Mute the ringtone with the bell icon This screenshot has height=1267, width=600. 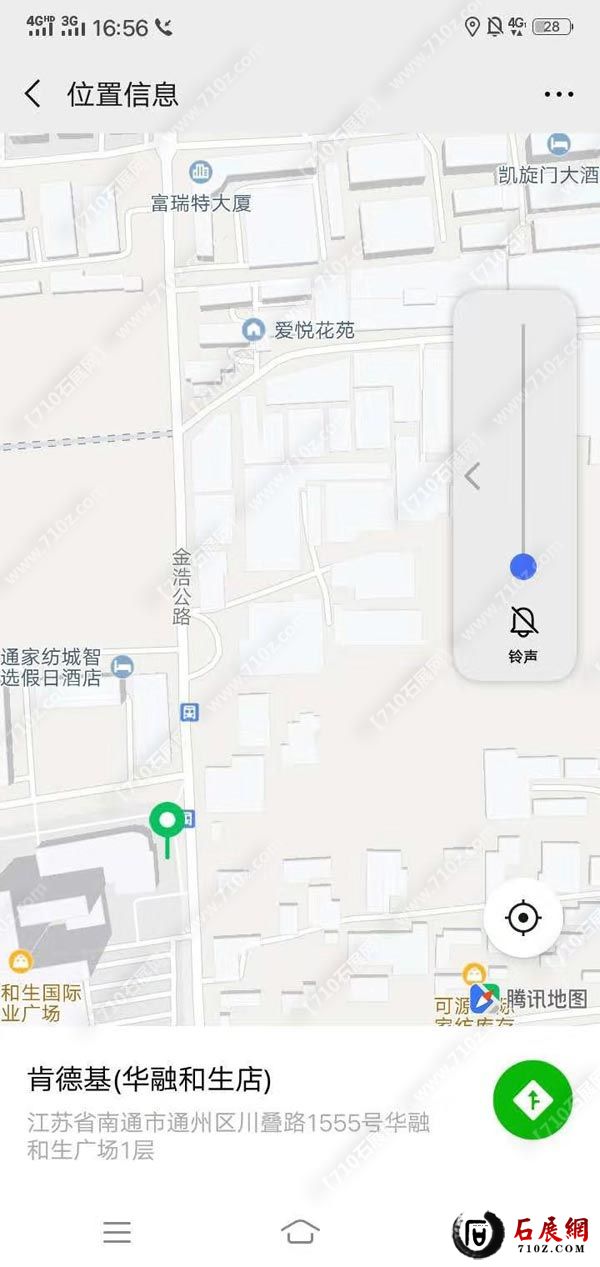coord(523,622)
